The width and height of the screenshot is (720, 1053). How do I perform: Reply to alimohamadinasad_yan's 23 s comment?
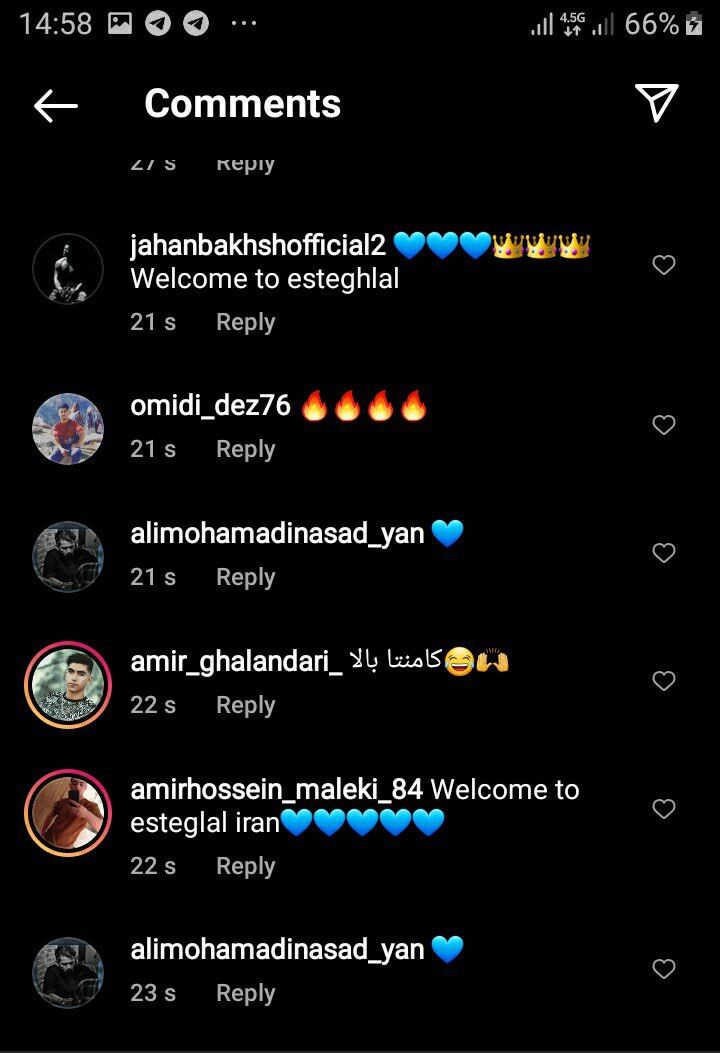pos(245,994)
